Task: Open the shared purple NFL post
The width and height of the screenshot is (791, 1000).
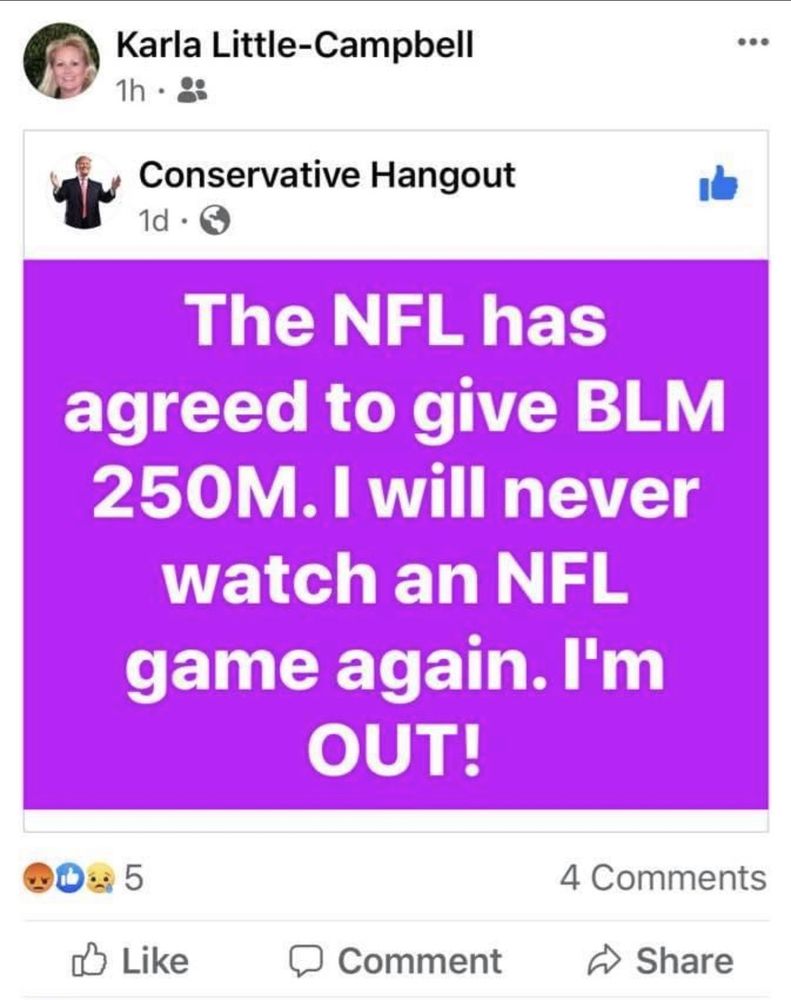Action: [x=395, y=533]
